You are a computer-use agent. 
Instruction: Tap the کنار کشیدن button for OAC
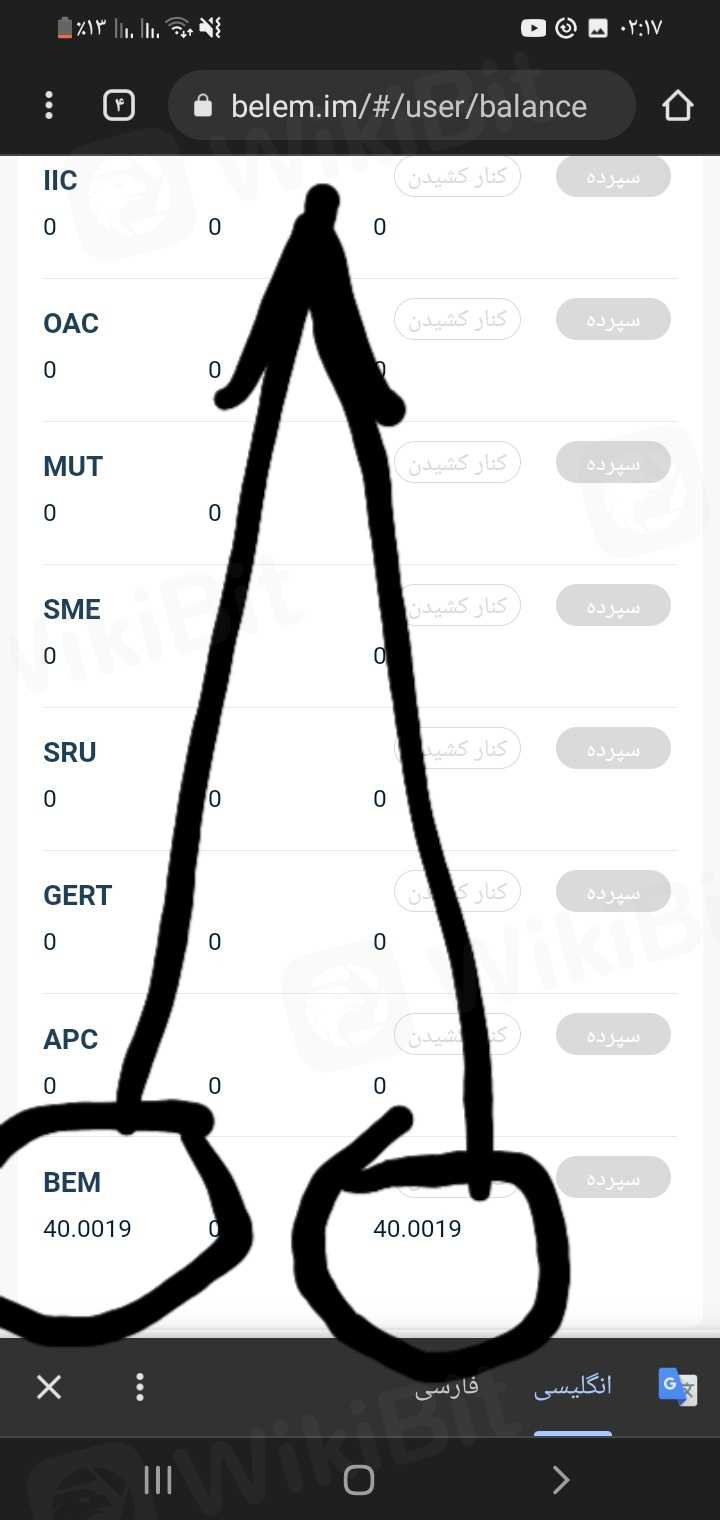tap(457, 319)
